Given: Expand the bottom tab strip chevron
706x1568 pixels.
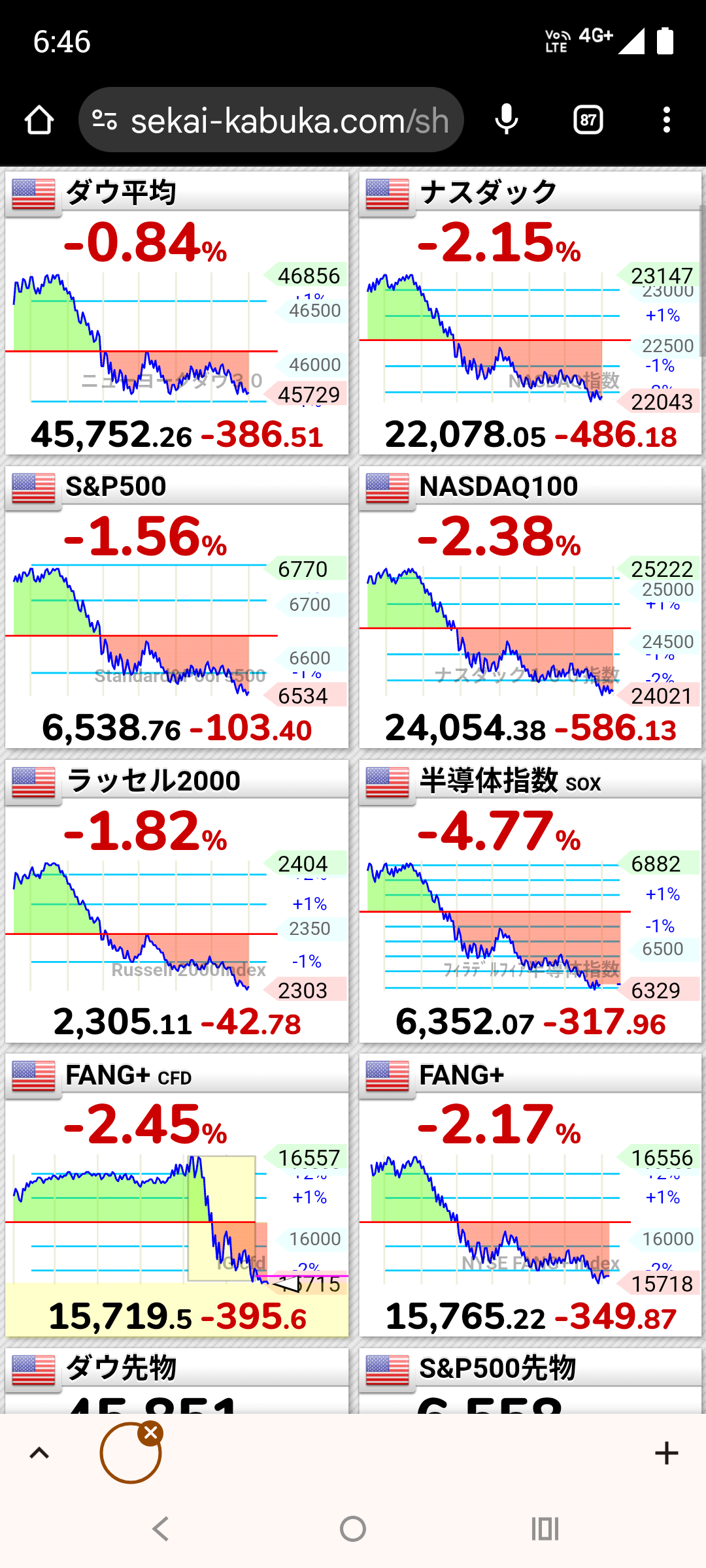Looking at the screenshot, I should 39,1453.
